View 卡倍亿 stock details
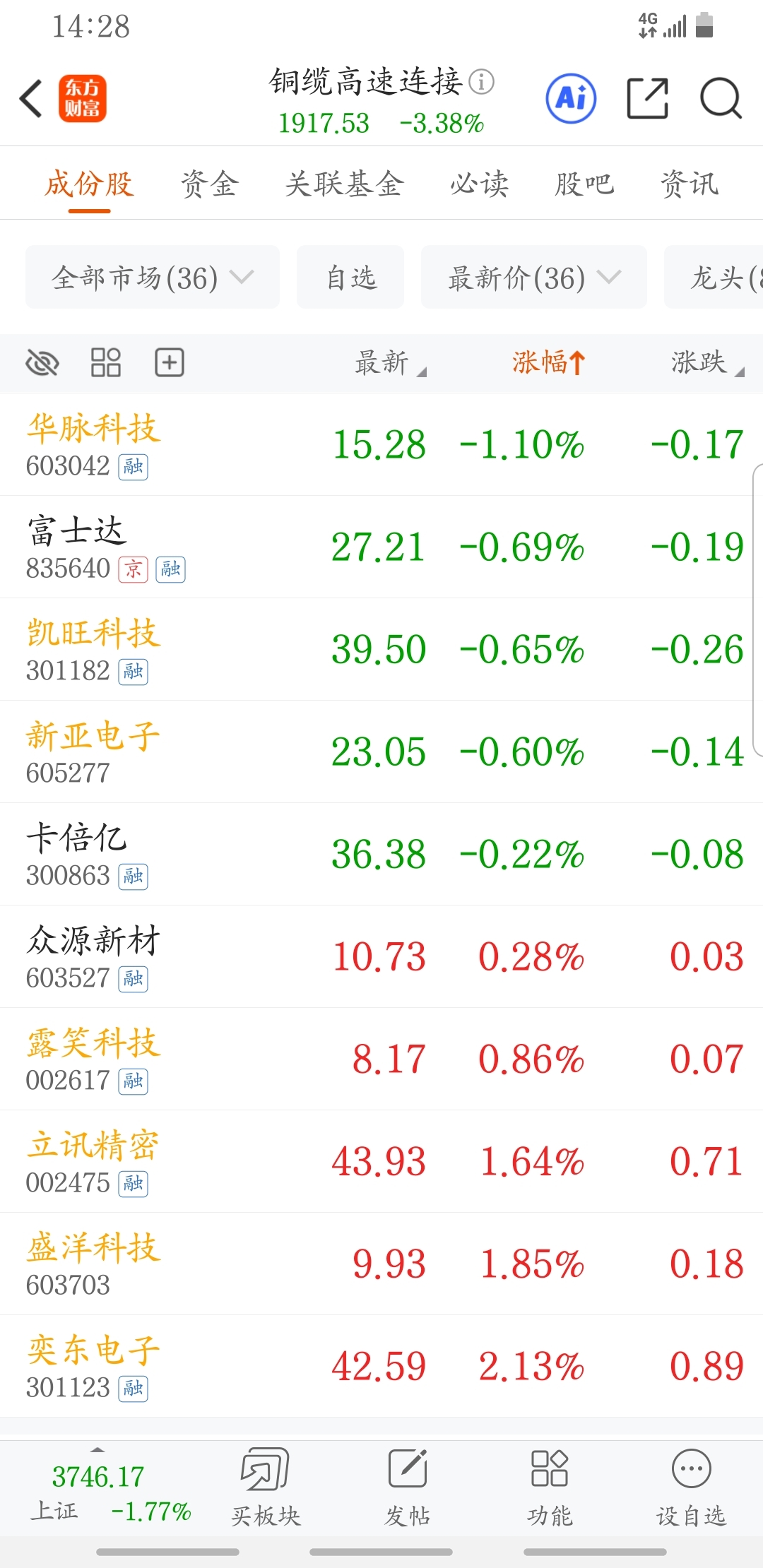This screenshot has width=763, height=1568. pos(381,854)
